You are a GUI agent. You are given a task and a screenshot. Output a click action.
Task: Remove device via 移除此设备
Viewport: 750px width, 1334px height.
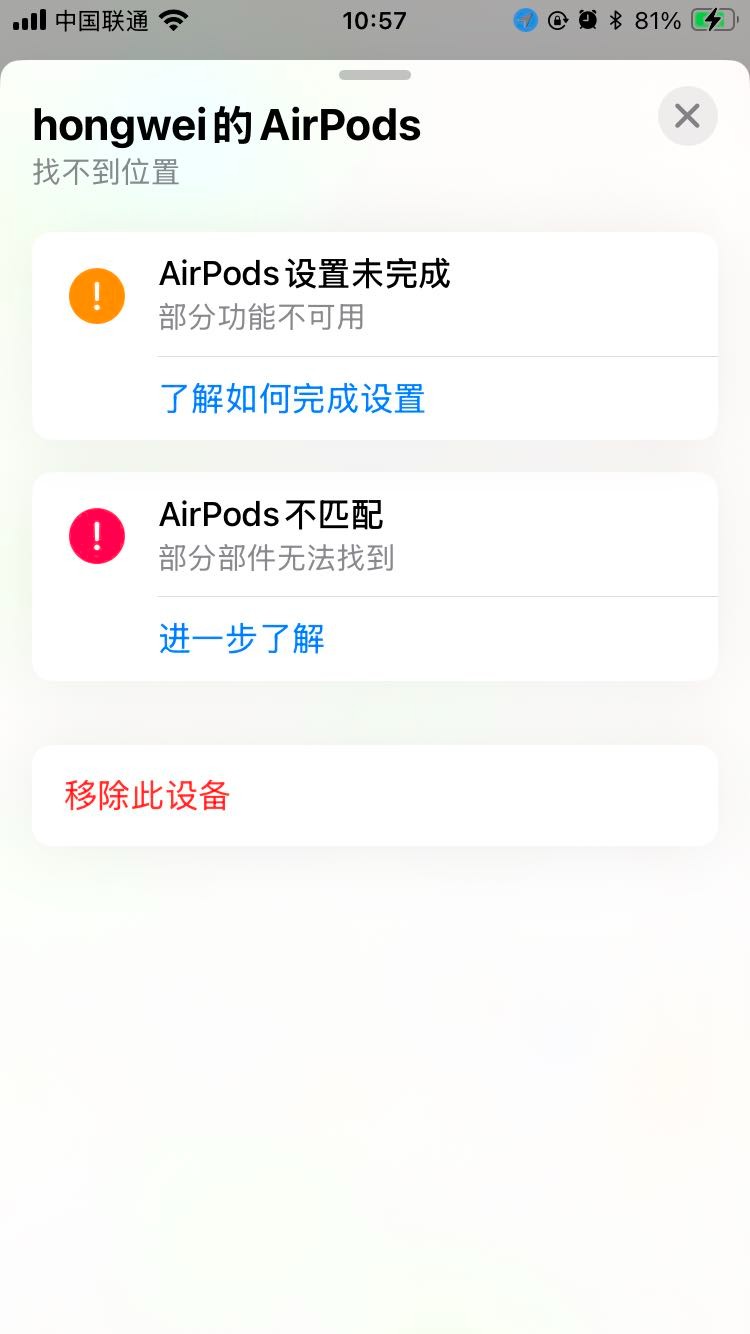pyautogui.click(x=148, y=796)
